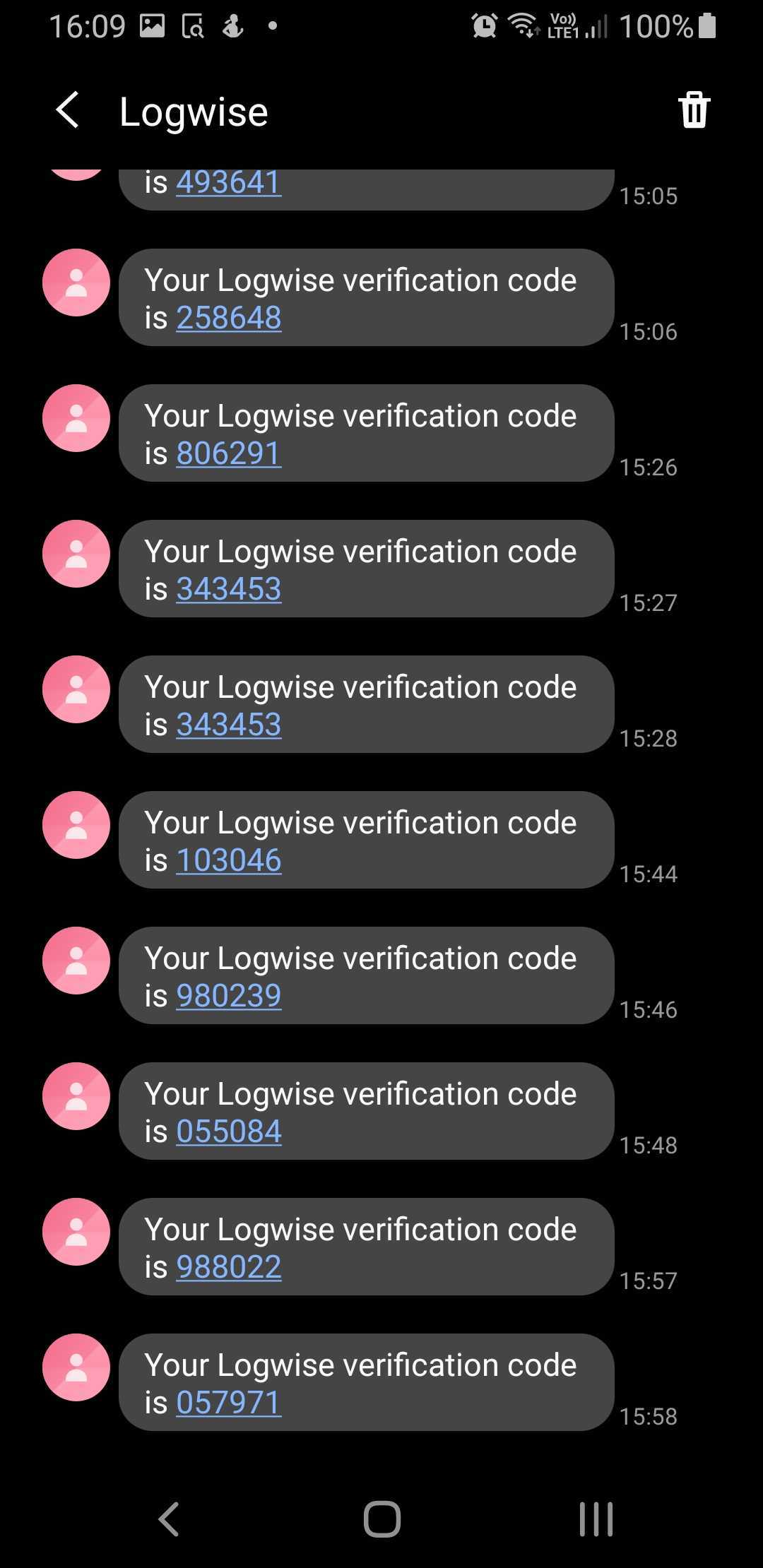Tap the code link 493641
This screenshot has width=763, height=1568.
[x=228, y=183]
